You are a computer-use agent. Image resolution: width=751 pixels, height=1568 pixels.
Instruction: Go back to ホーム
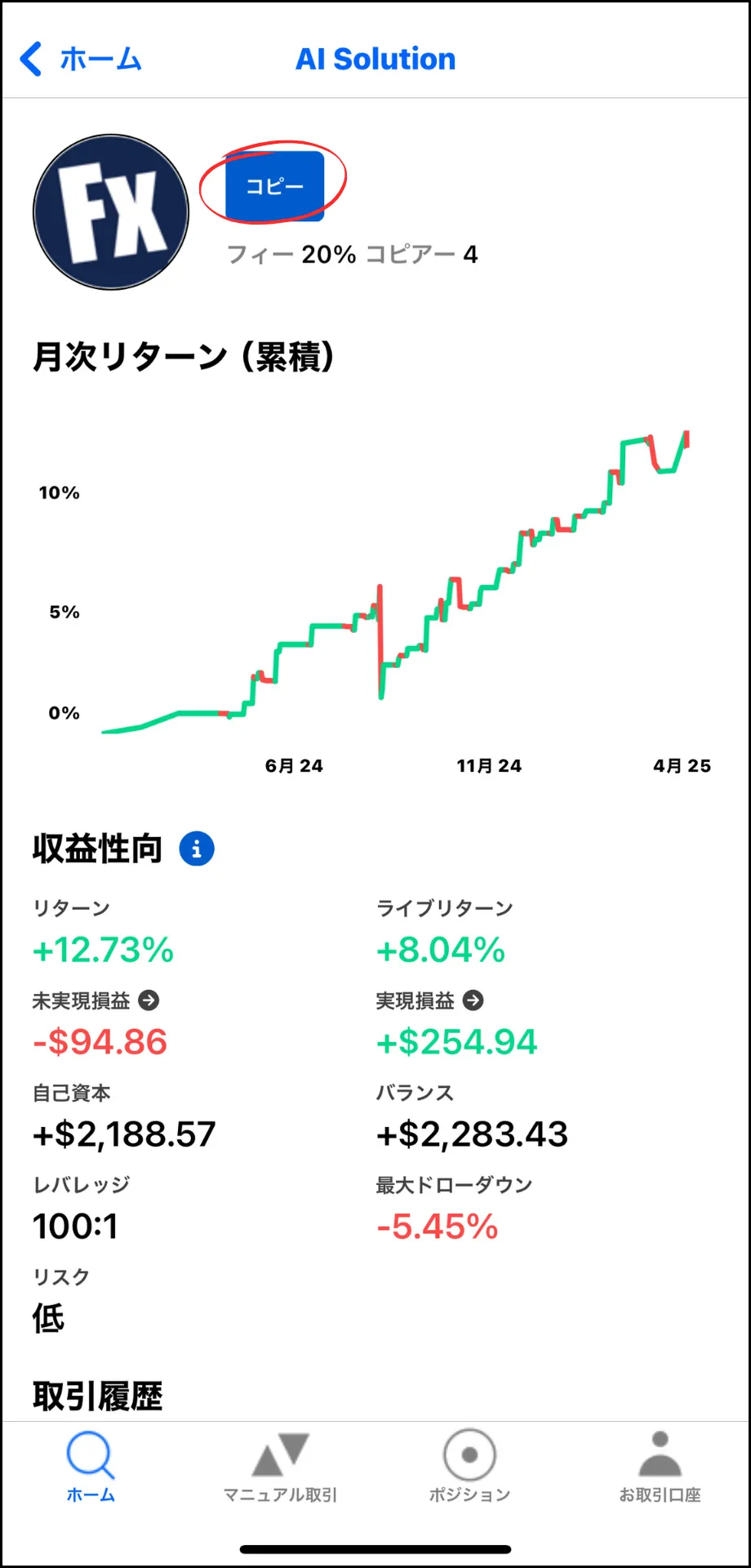[80, 59]
